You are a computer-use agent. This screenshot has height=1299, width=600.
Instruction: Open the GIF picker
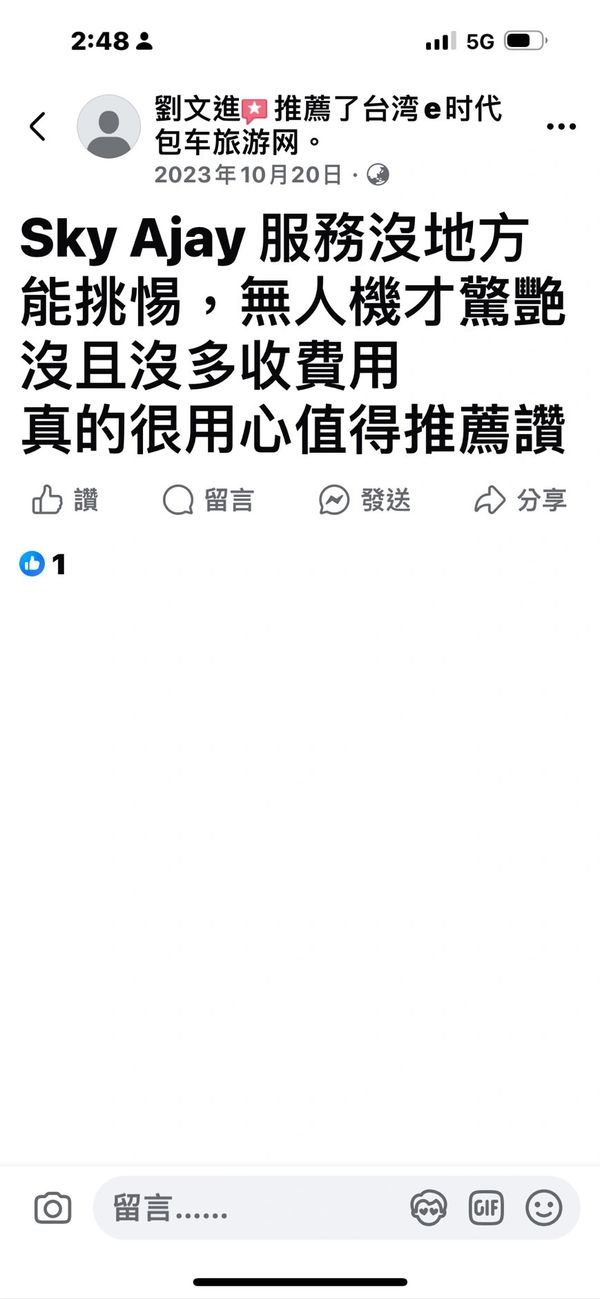(x=486, y=1208)
